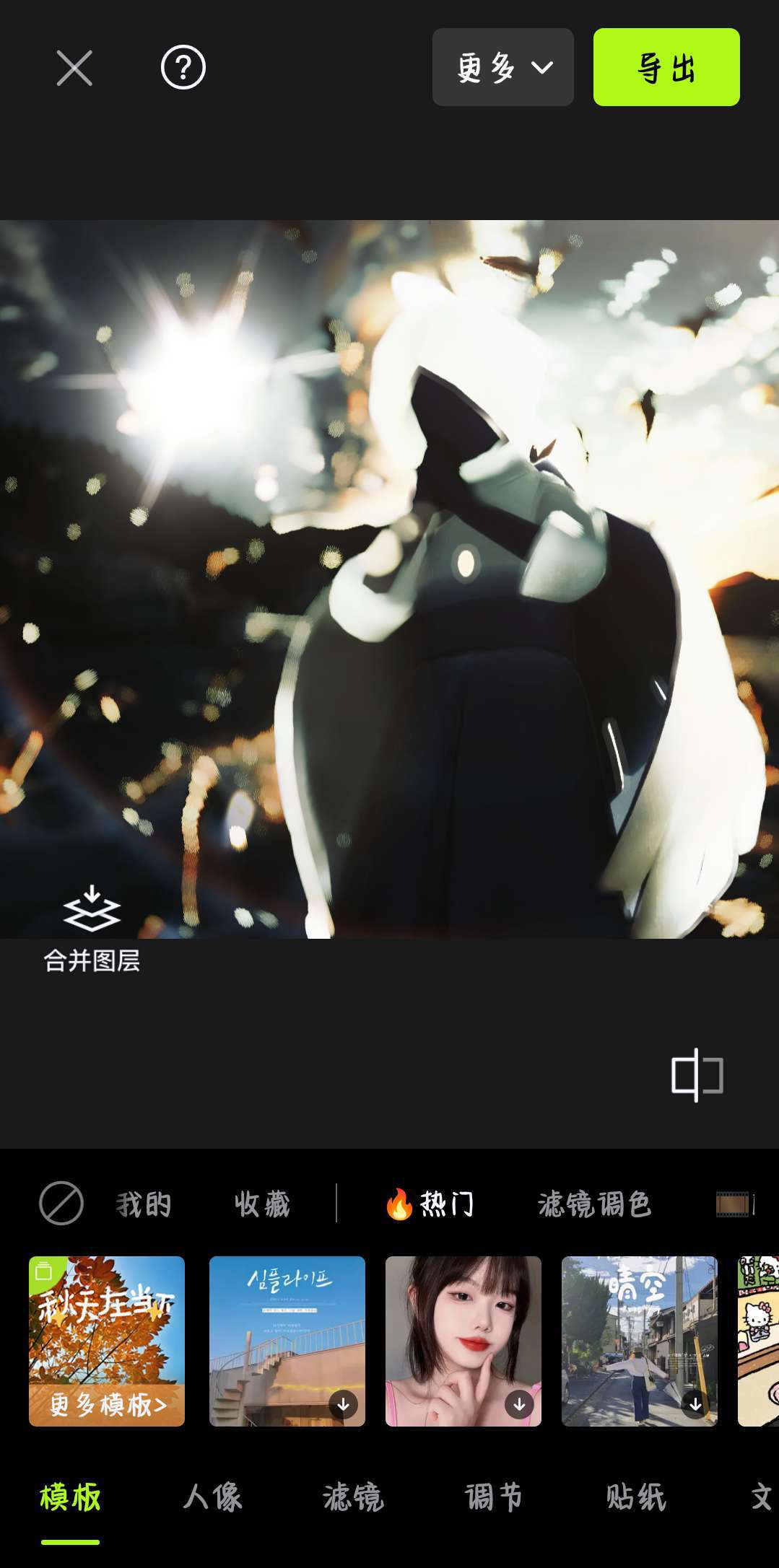Switch to the 我的 template category
This screenshot has width=779, height=1568.
[x=144, y=1204]
